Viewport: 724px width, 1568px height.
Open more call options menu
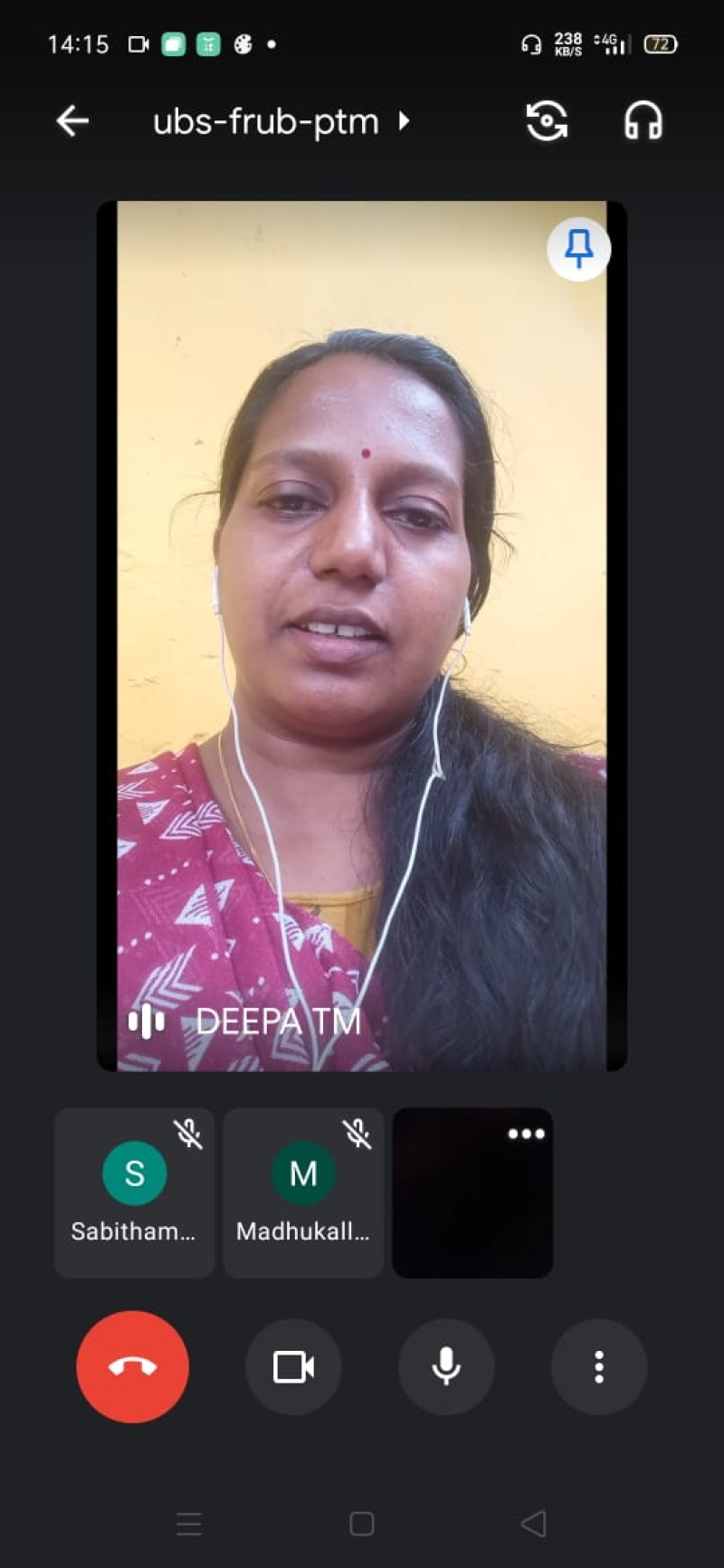pyautogui.click(x=599, y=1366)
